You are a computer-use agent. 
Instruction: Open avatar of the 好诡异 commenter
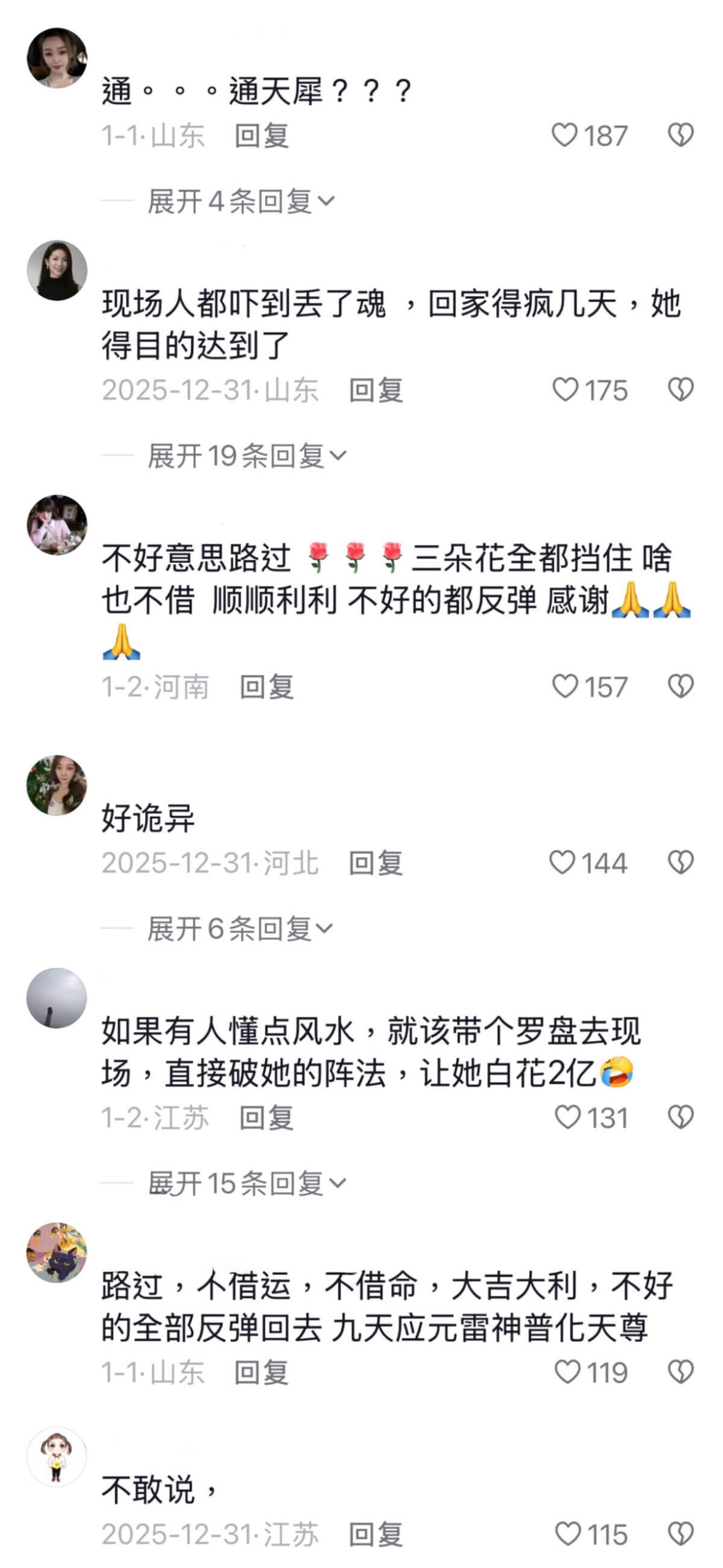coord(57,785)
